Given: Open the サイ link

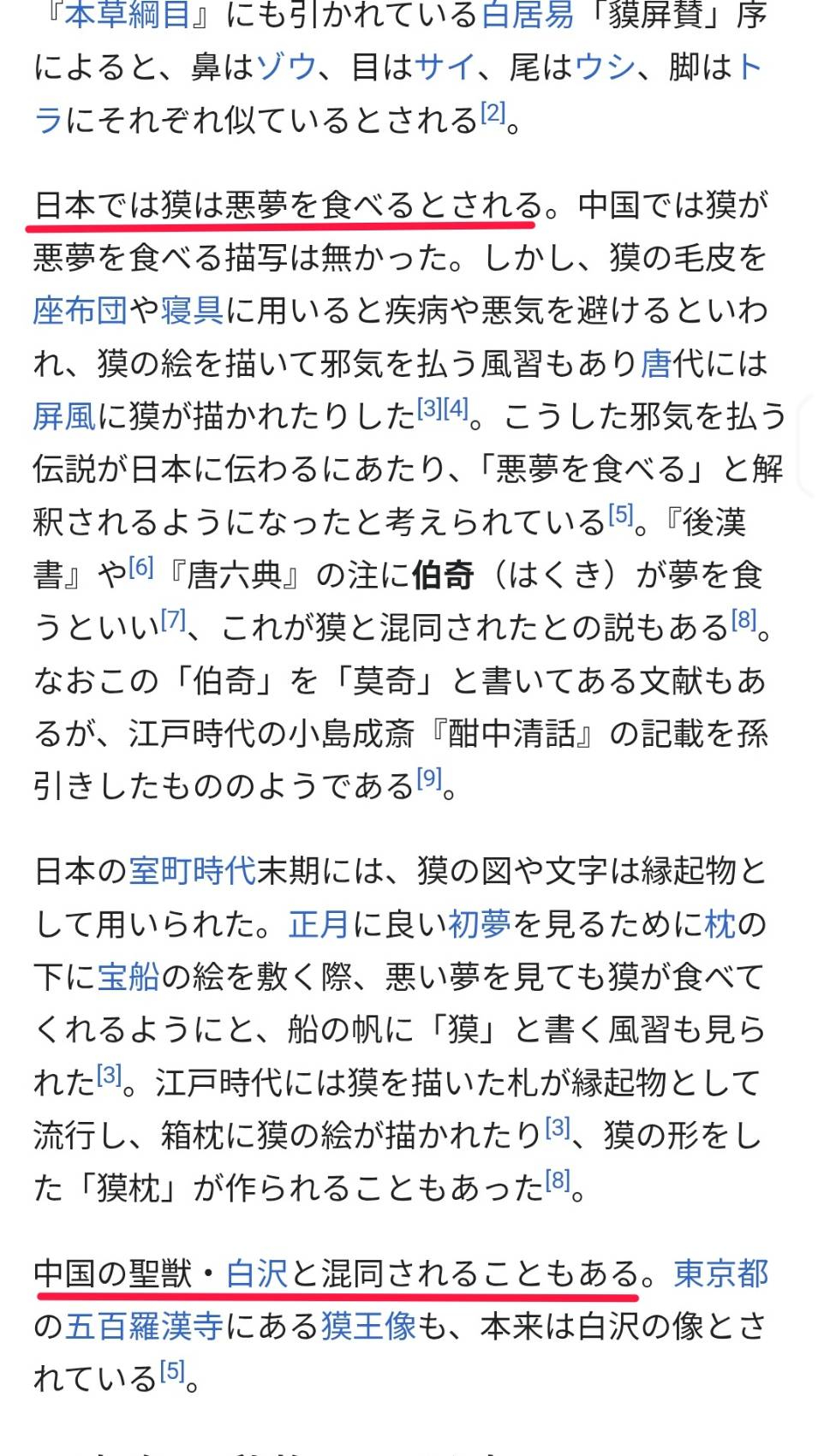Looking at the screenshot, I should (445, 68).
